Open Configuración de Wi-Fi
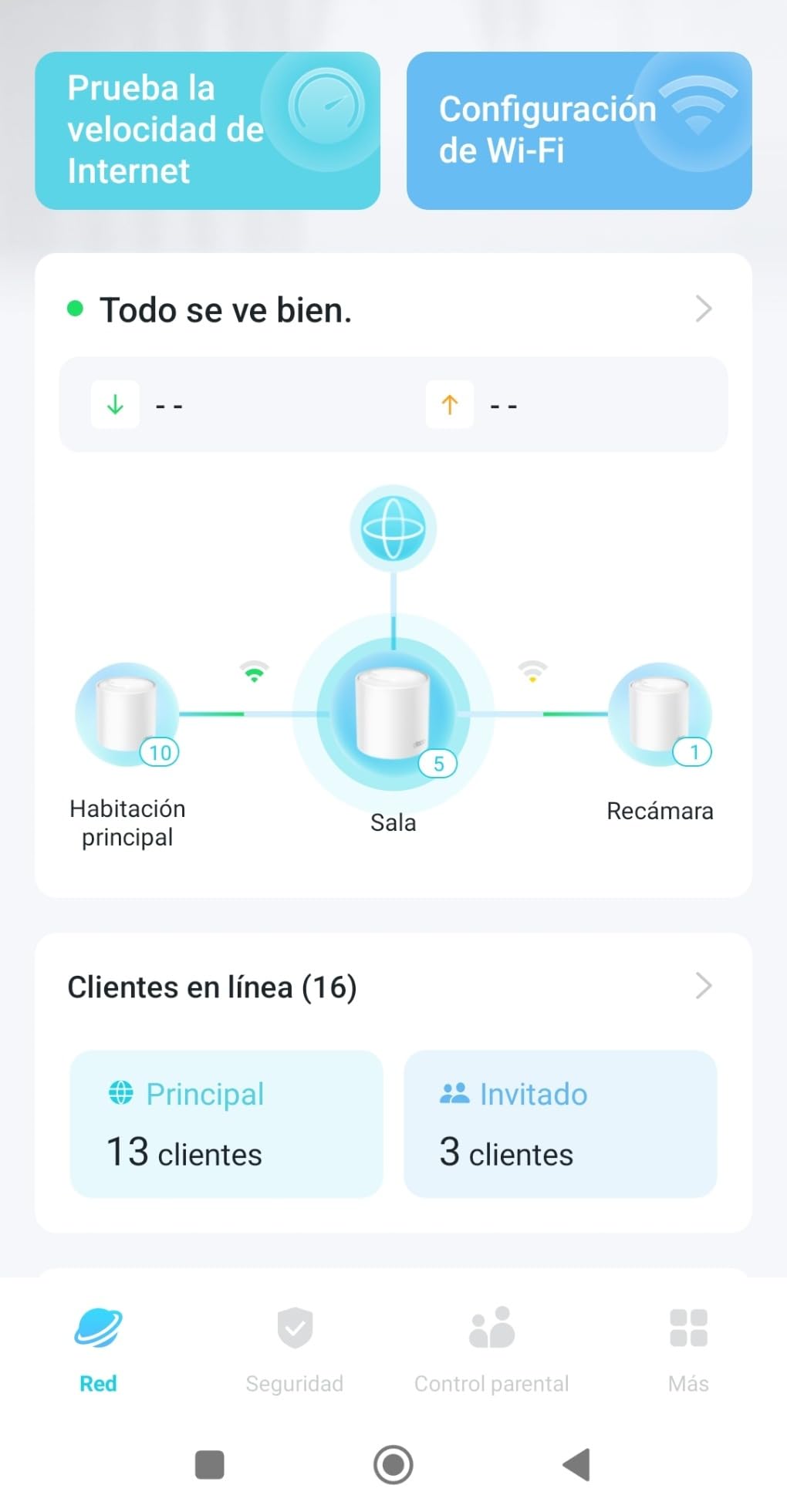This screenshot has width=787, height=1512. pos(579,130)
